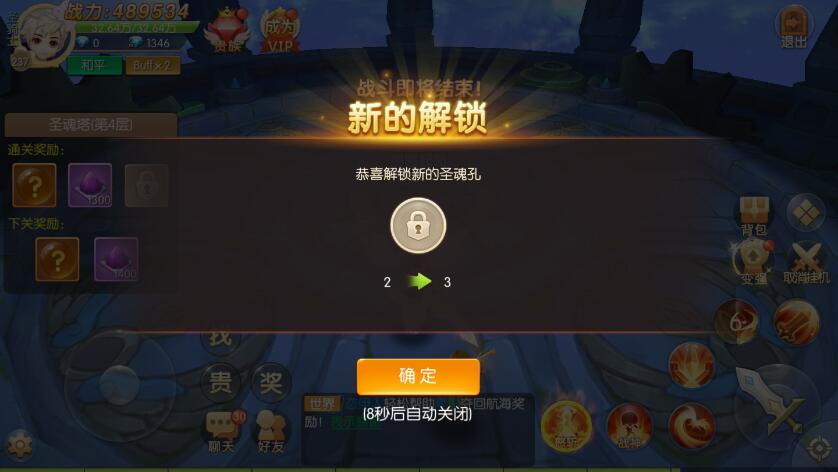838x472 pixels.
Task: Confirm with the orange 确定 button
Action: pyautogui.click(x=418, y=376)
